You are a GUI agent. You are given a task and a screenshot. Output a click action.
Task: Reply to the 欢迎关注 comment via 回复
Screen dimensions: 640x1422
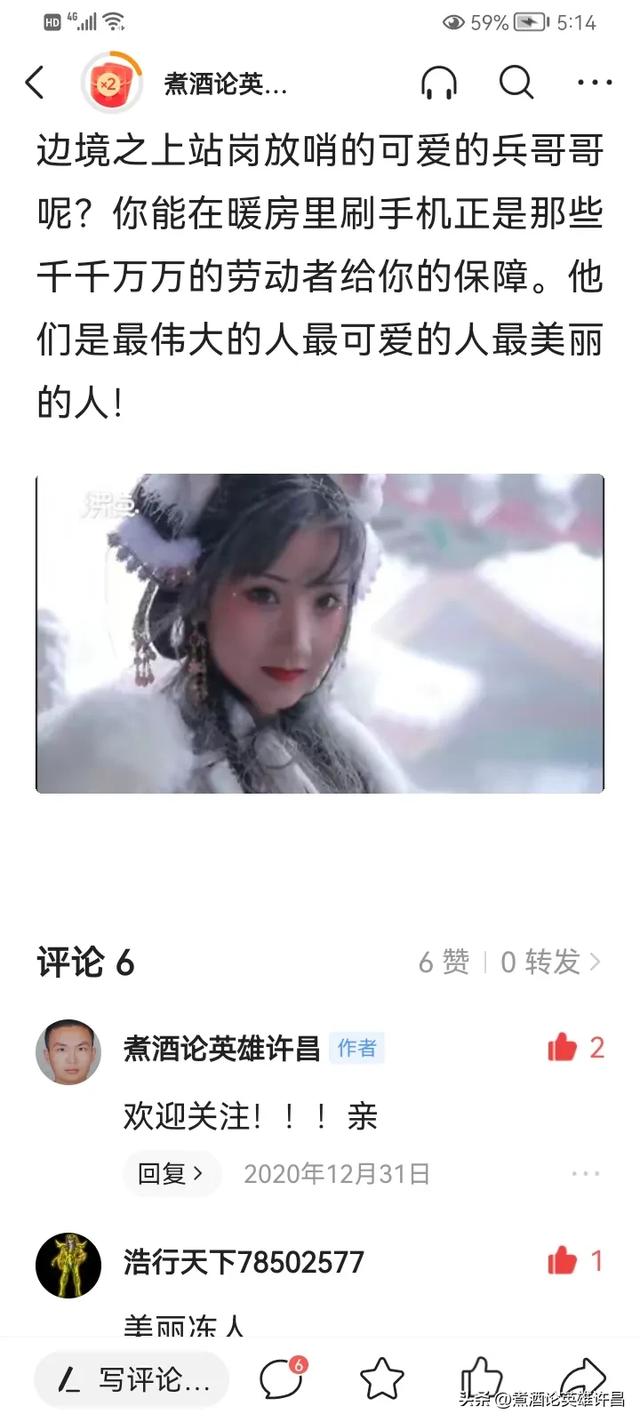pos(171,1173)
